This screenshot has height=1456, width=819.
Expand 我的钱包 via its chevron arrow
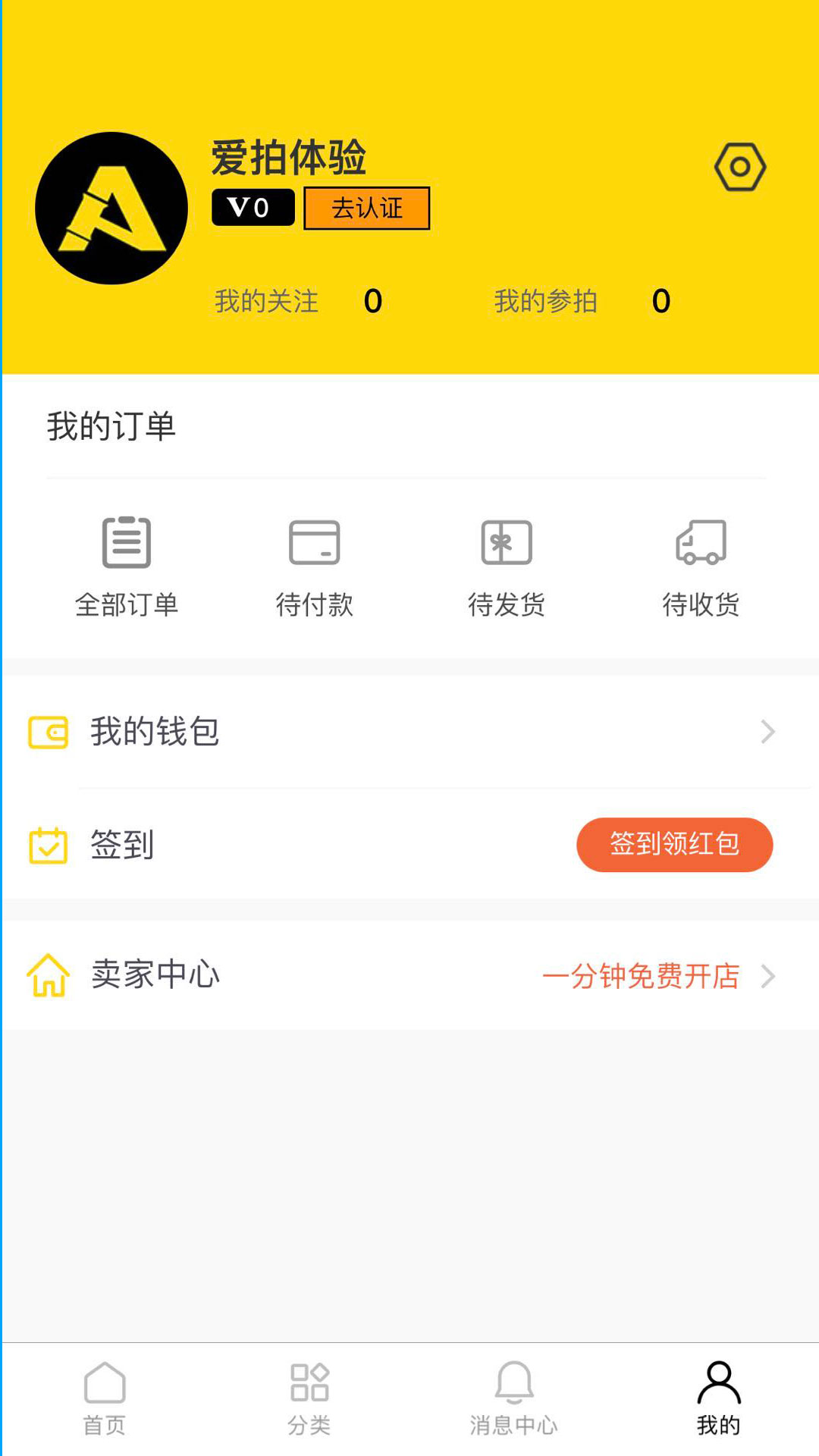(x=769, y=731)
